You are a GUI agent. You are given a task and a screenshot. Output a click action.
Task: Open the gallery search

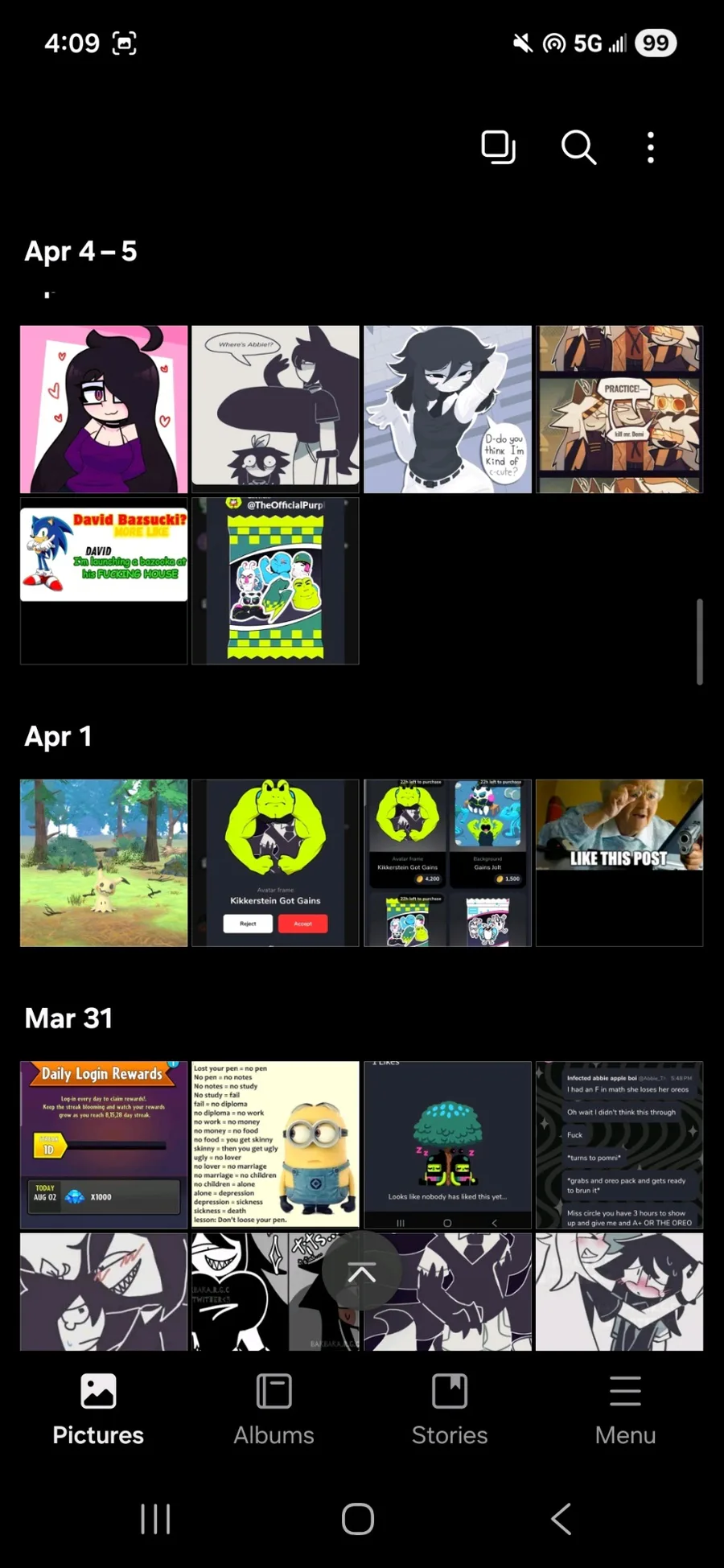[x=578, y=147]
